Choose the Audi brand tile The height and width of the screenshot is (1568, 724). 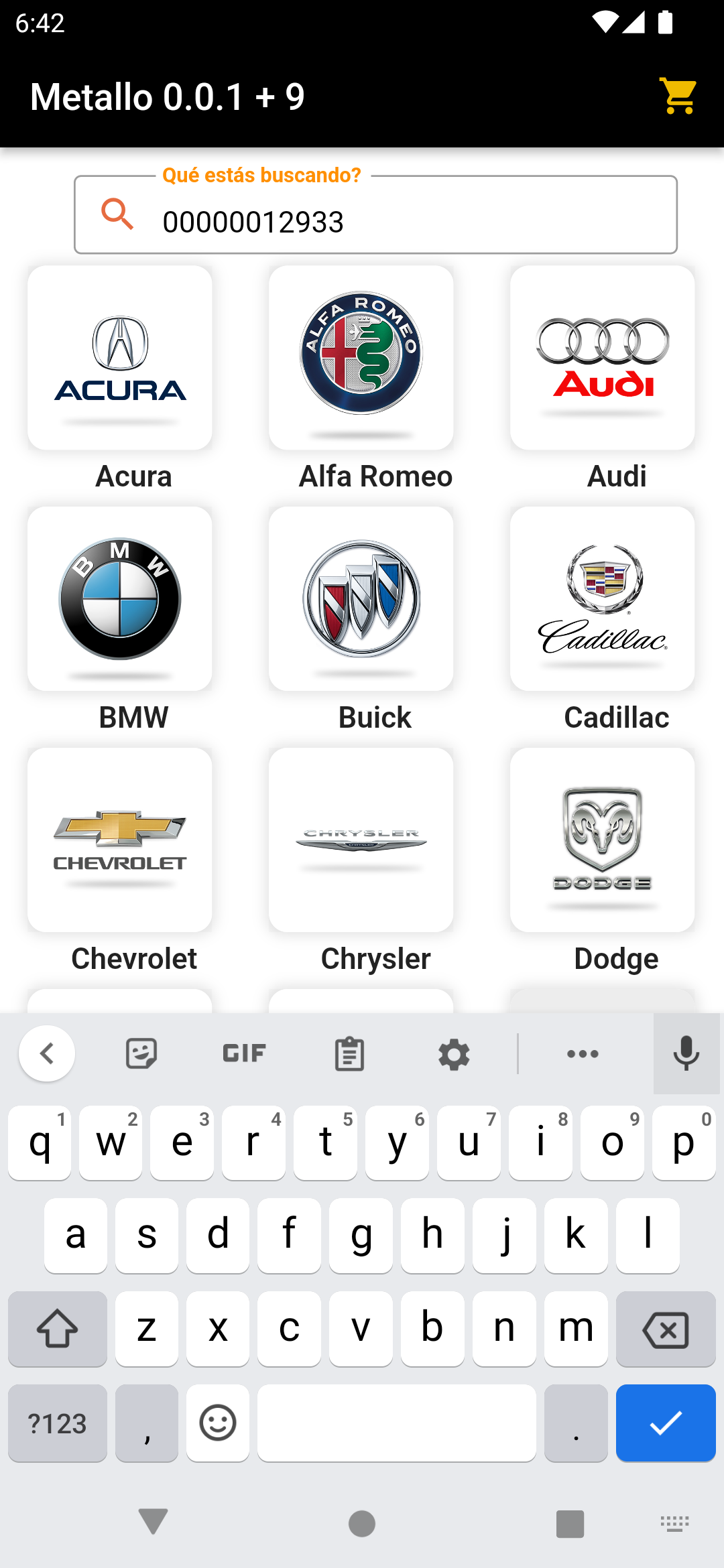tap(602, 358)
